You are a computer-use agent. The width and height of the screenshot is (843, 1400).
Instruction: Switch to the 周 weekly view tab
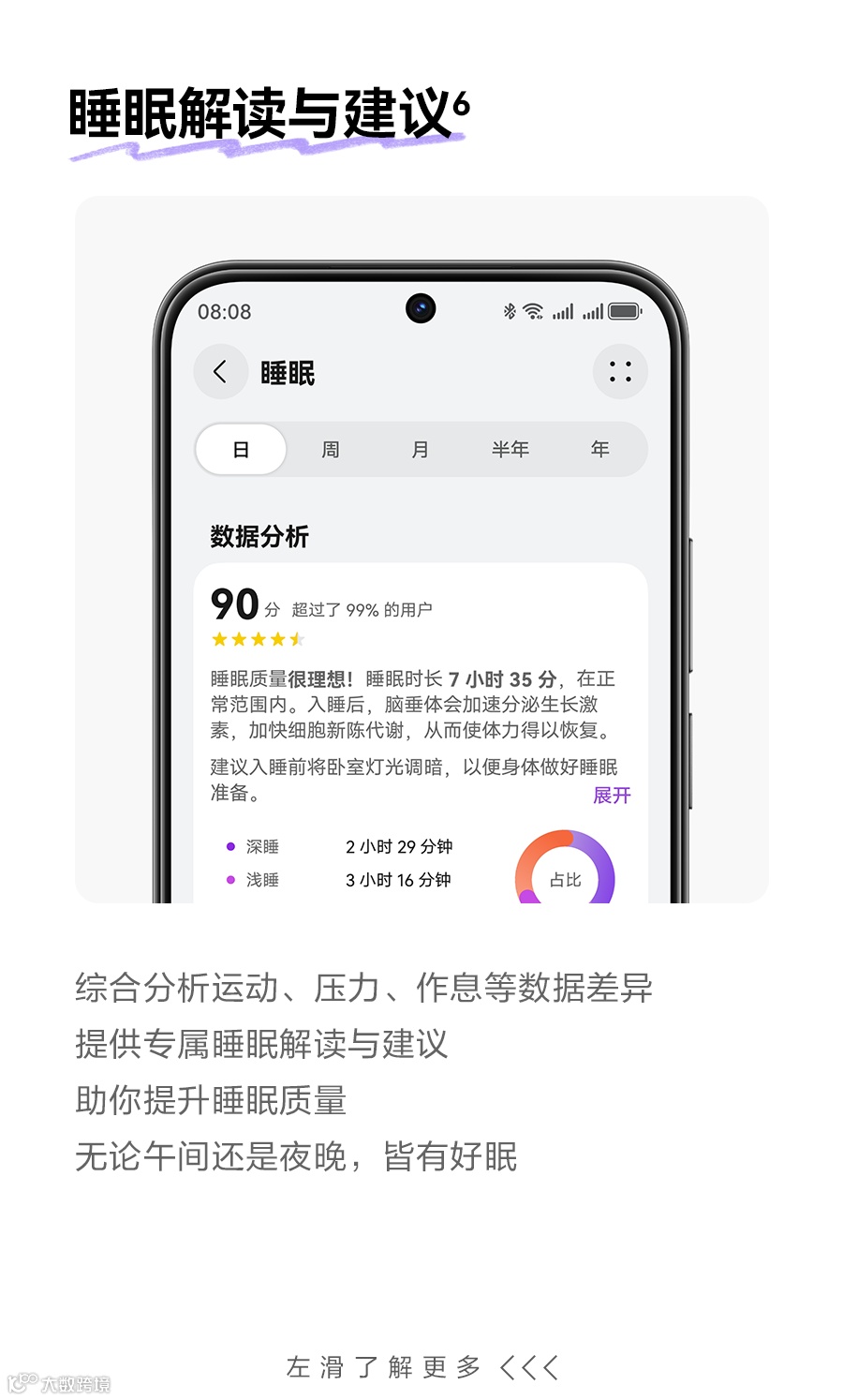point(331,449)
